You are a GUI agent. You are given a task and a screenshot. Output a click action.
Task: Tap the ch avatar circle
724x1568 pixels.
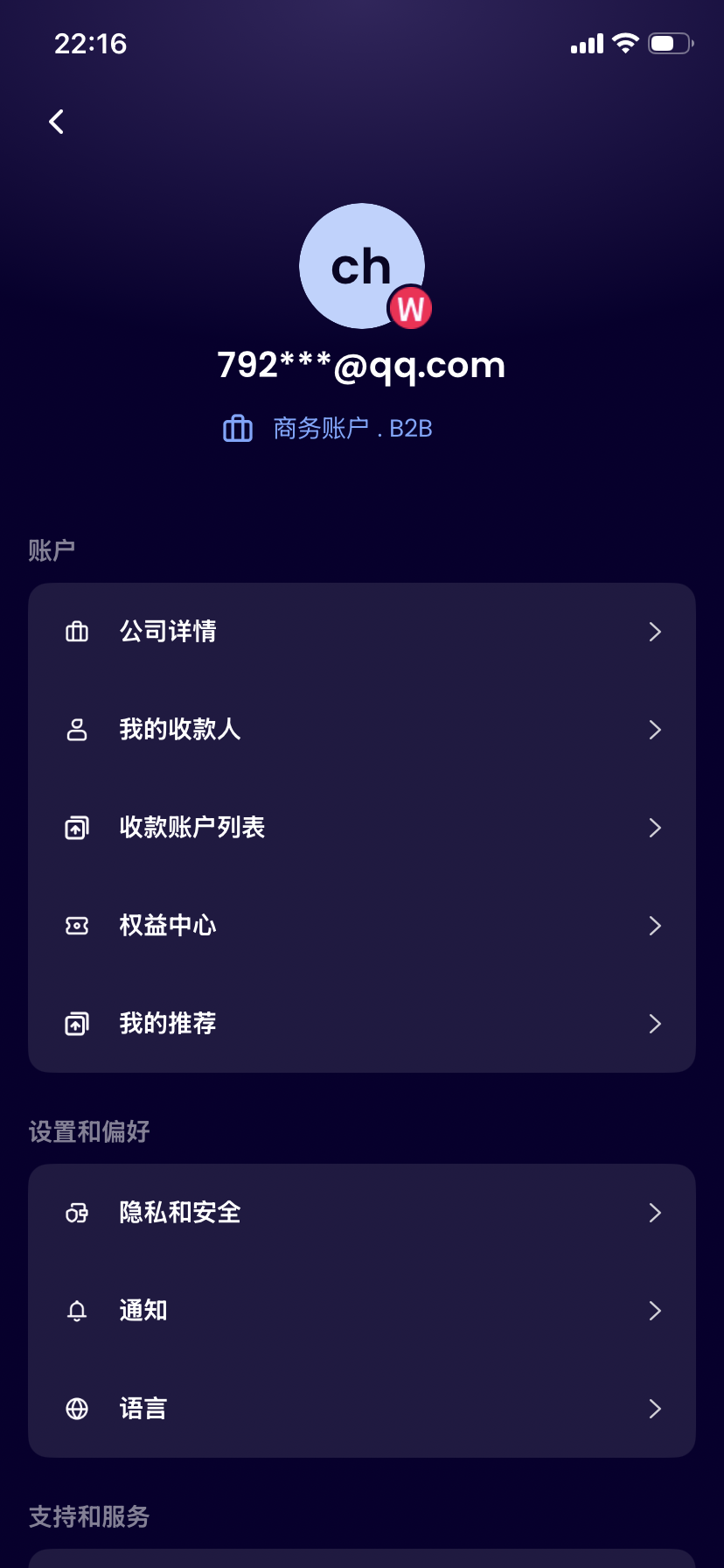pos(362,265)
